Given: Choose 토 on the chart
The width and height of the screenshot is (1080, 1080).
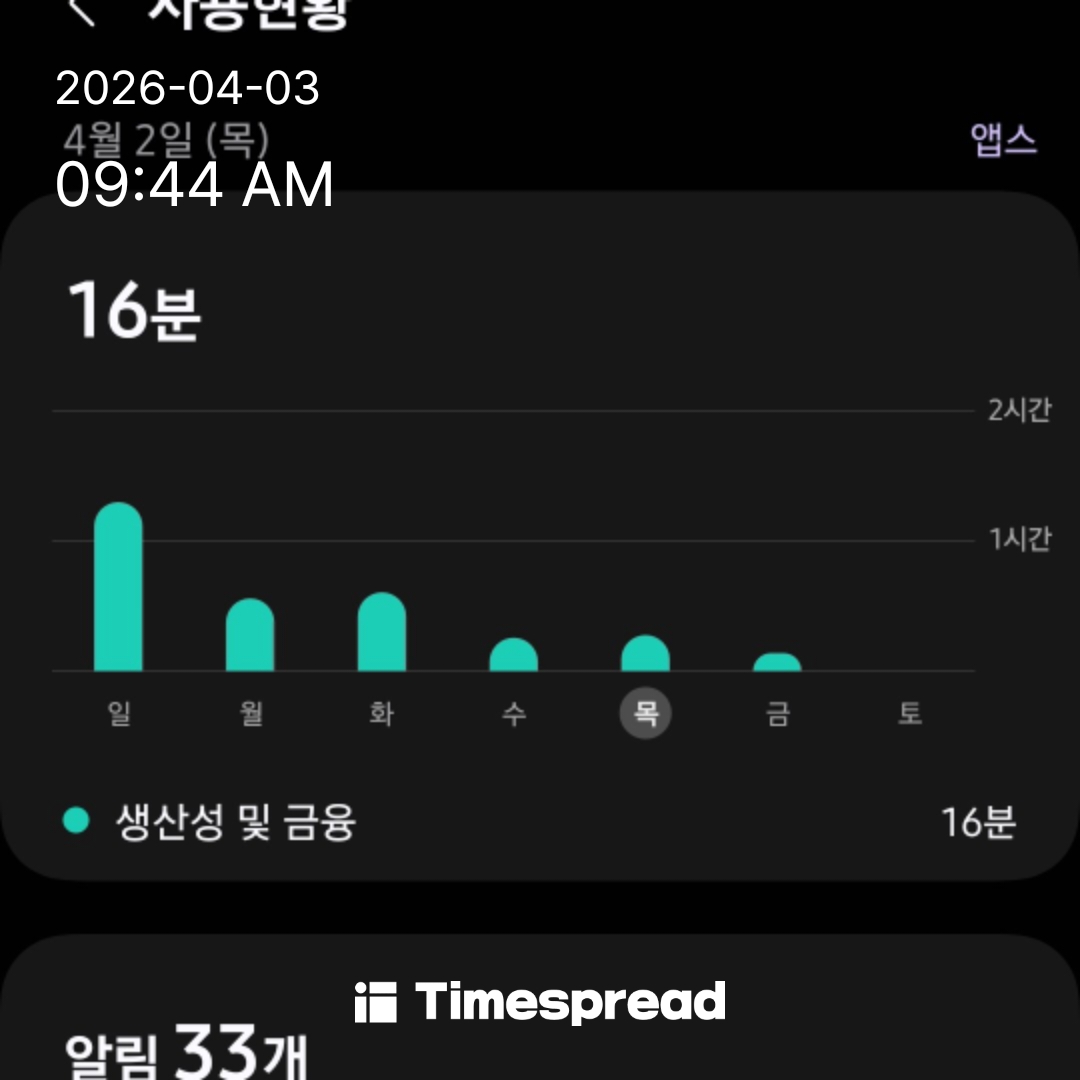Looking at the screenshot, I should tap(909, 714).
